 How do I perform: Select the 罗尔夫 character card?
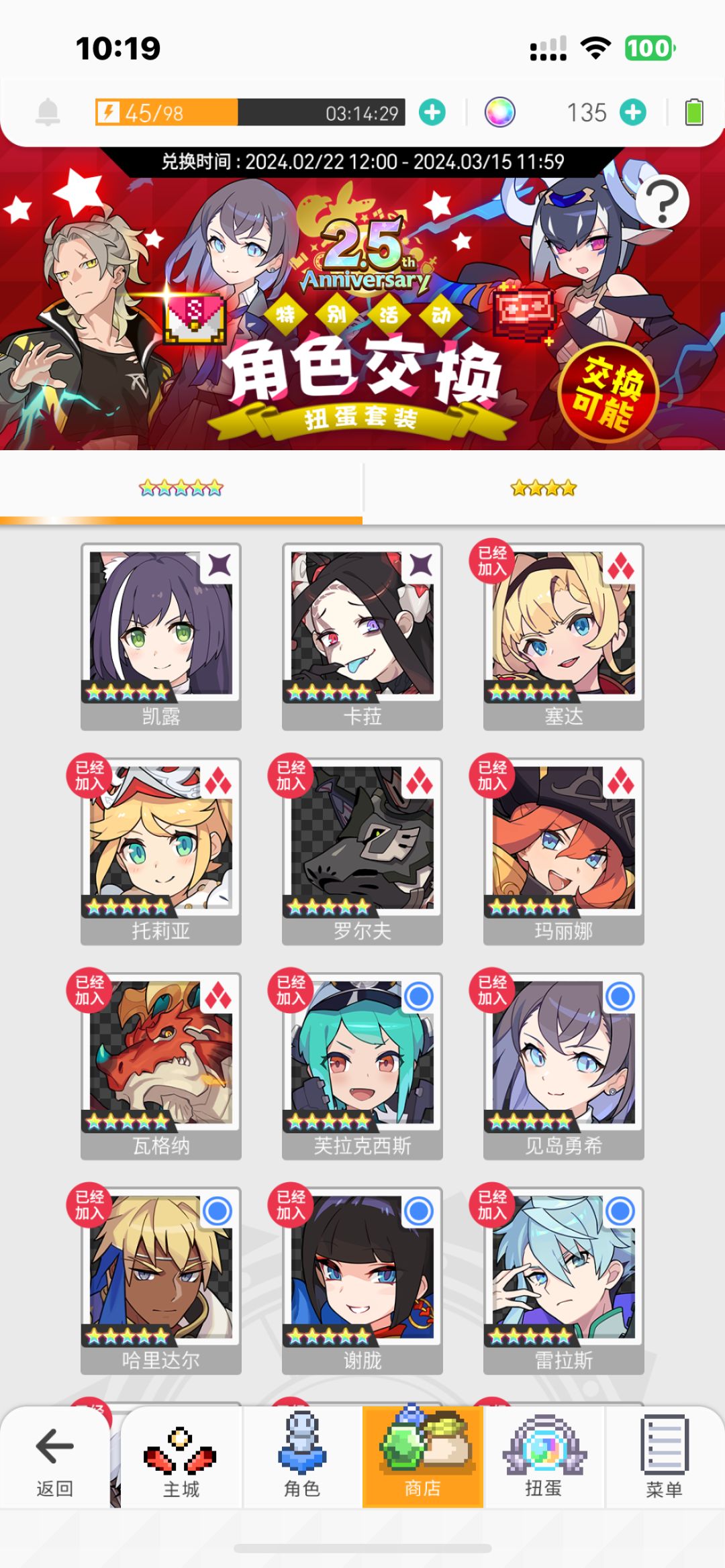click(x=362, y=851)
